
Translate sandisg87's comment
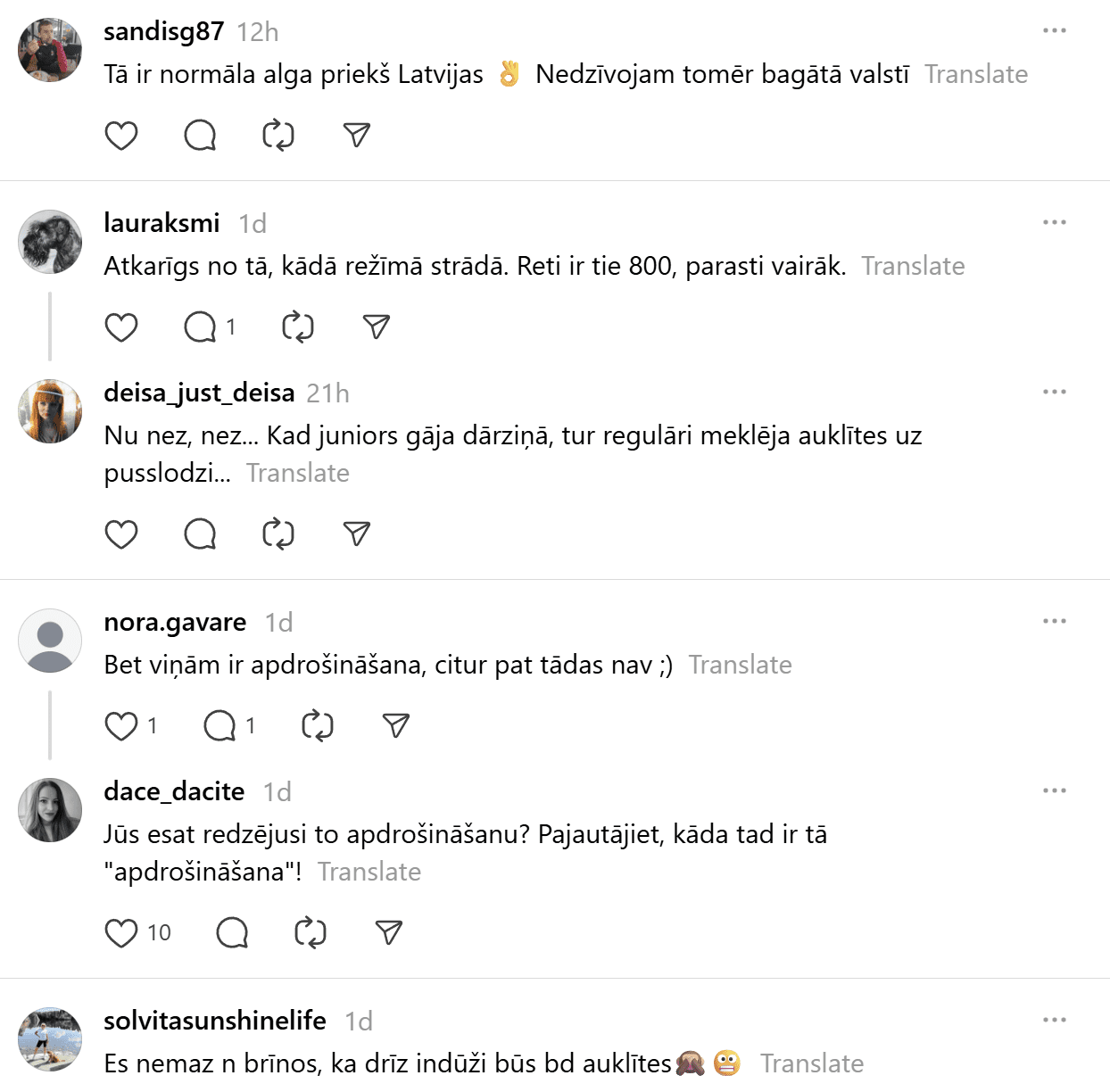pos(975,74)
